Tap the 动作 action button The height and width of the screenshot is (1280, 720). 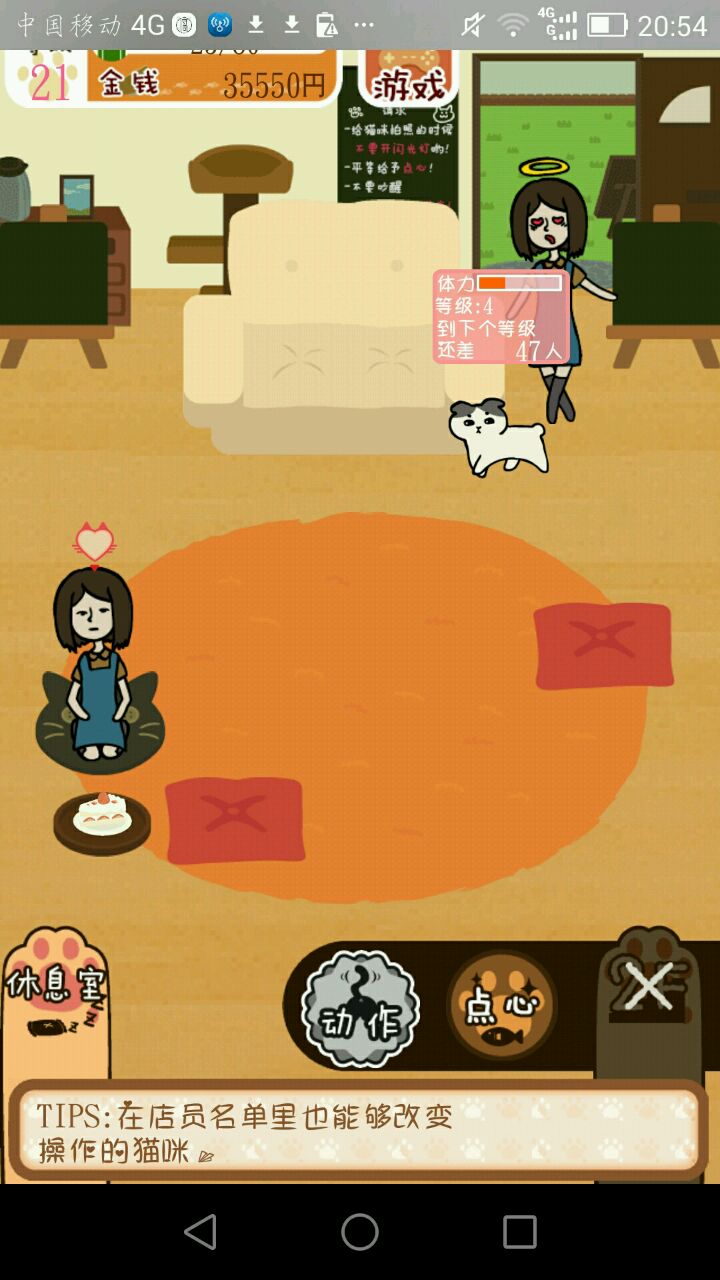360,1008
